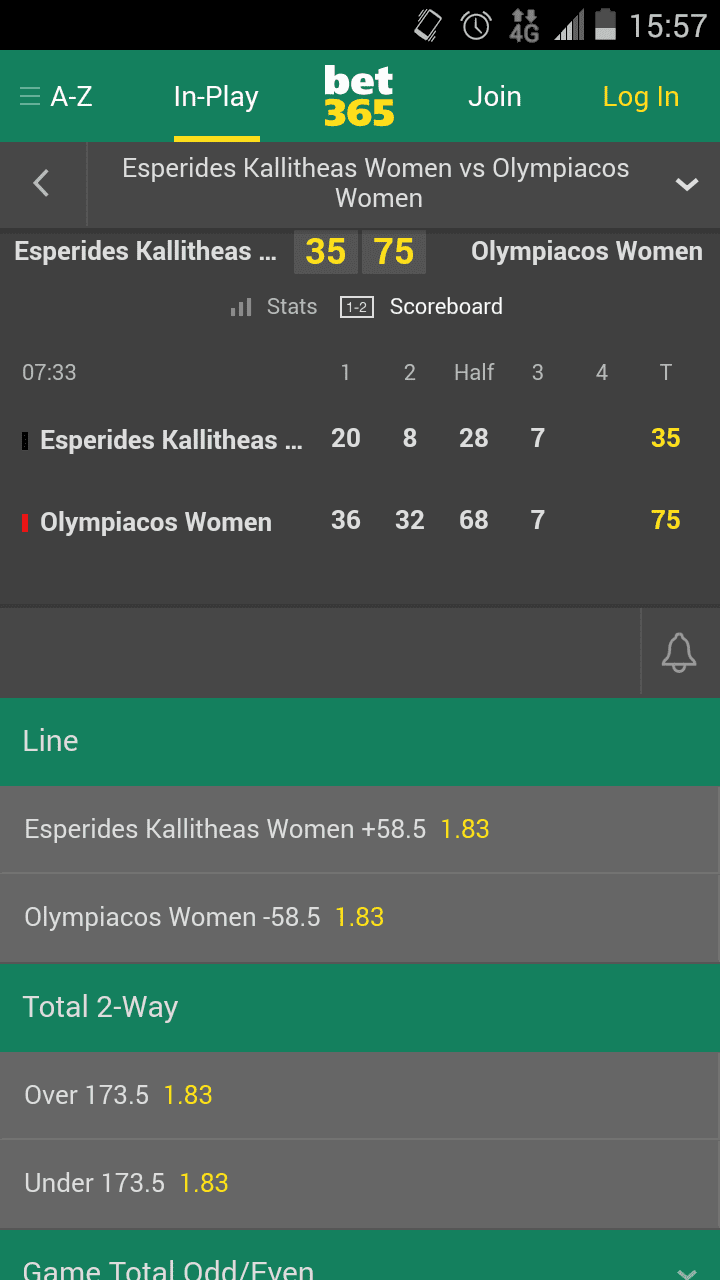Collapse the Total 2-Way market header
The width and height of the screenshot is (720, 1280).
point(360,1007)
